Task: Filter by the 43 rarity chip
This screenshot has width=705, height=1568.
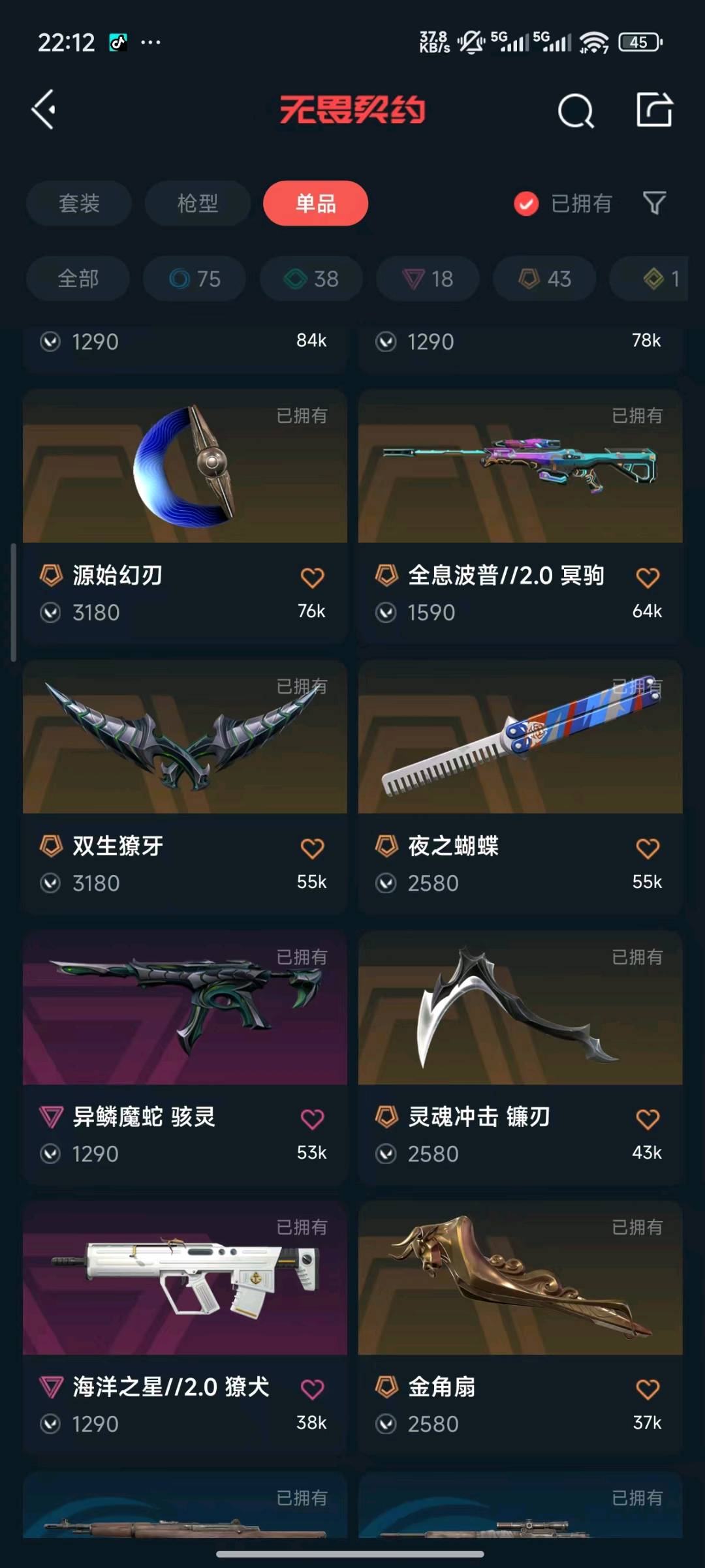Action: 544,279
